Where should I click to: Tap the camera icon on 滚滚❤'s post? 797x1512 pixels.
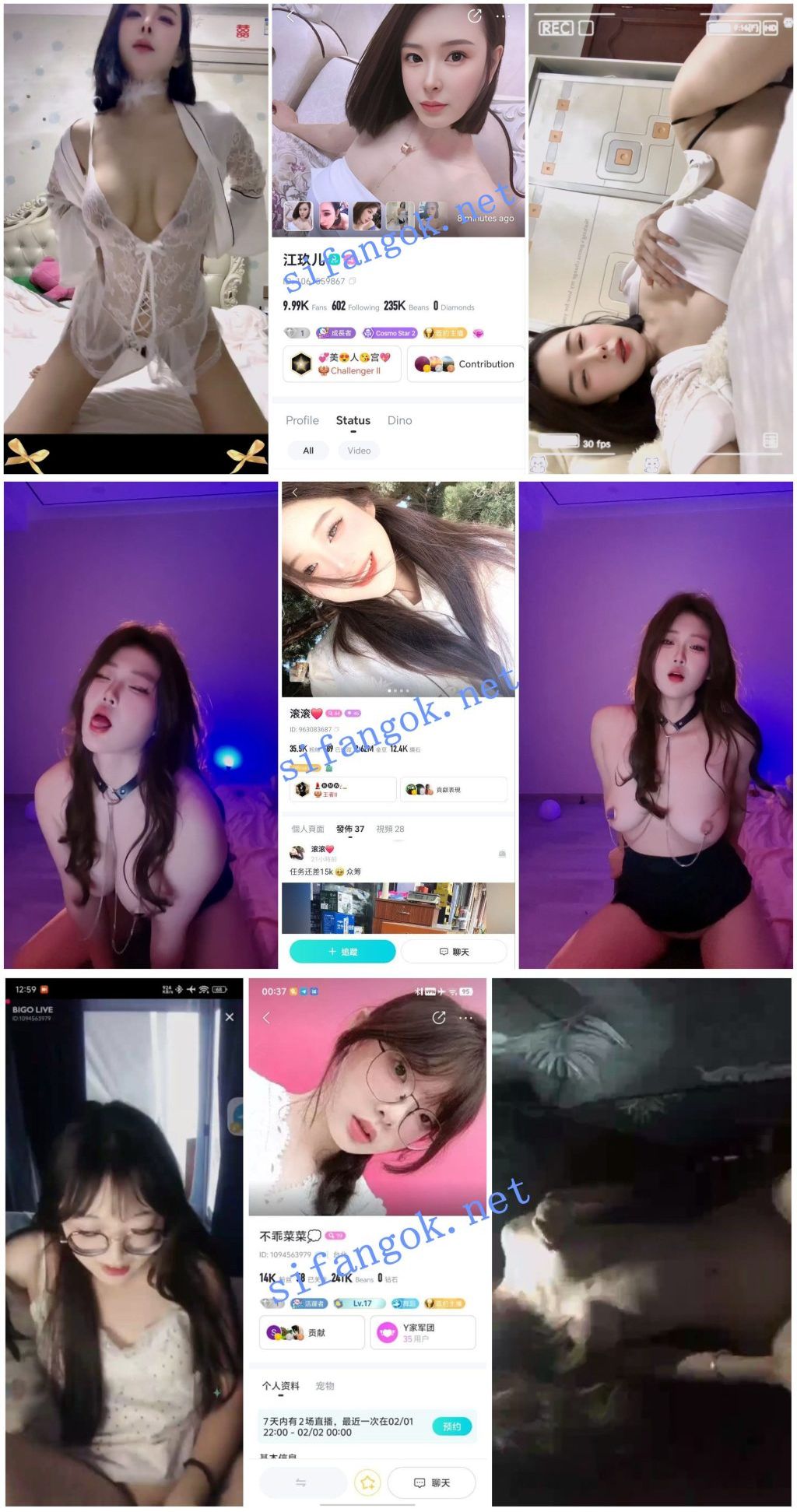(x=501, y=854)
